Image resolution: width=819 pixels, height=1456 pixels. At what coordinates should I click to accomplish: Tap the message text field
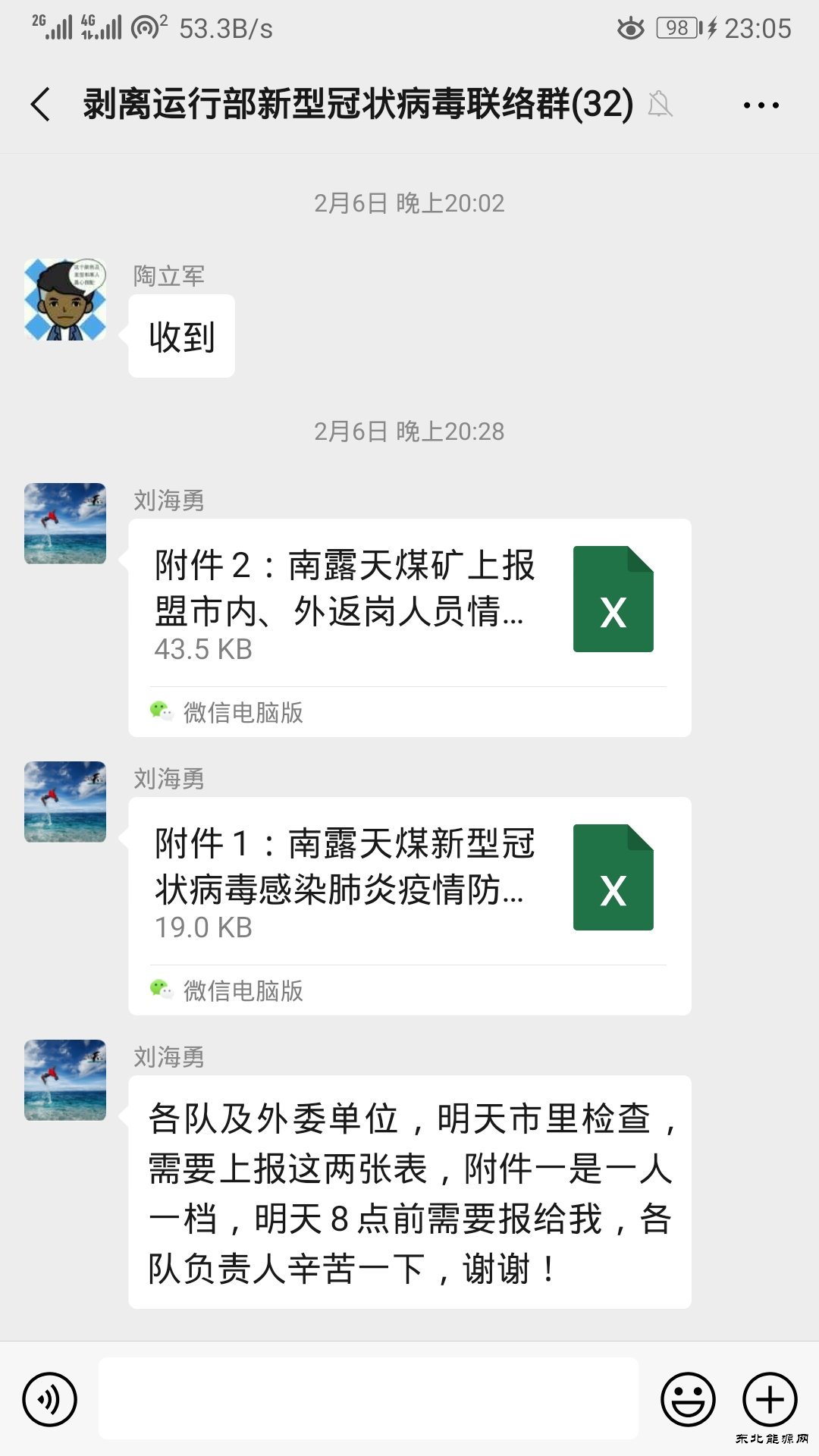coord(369,1399)
